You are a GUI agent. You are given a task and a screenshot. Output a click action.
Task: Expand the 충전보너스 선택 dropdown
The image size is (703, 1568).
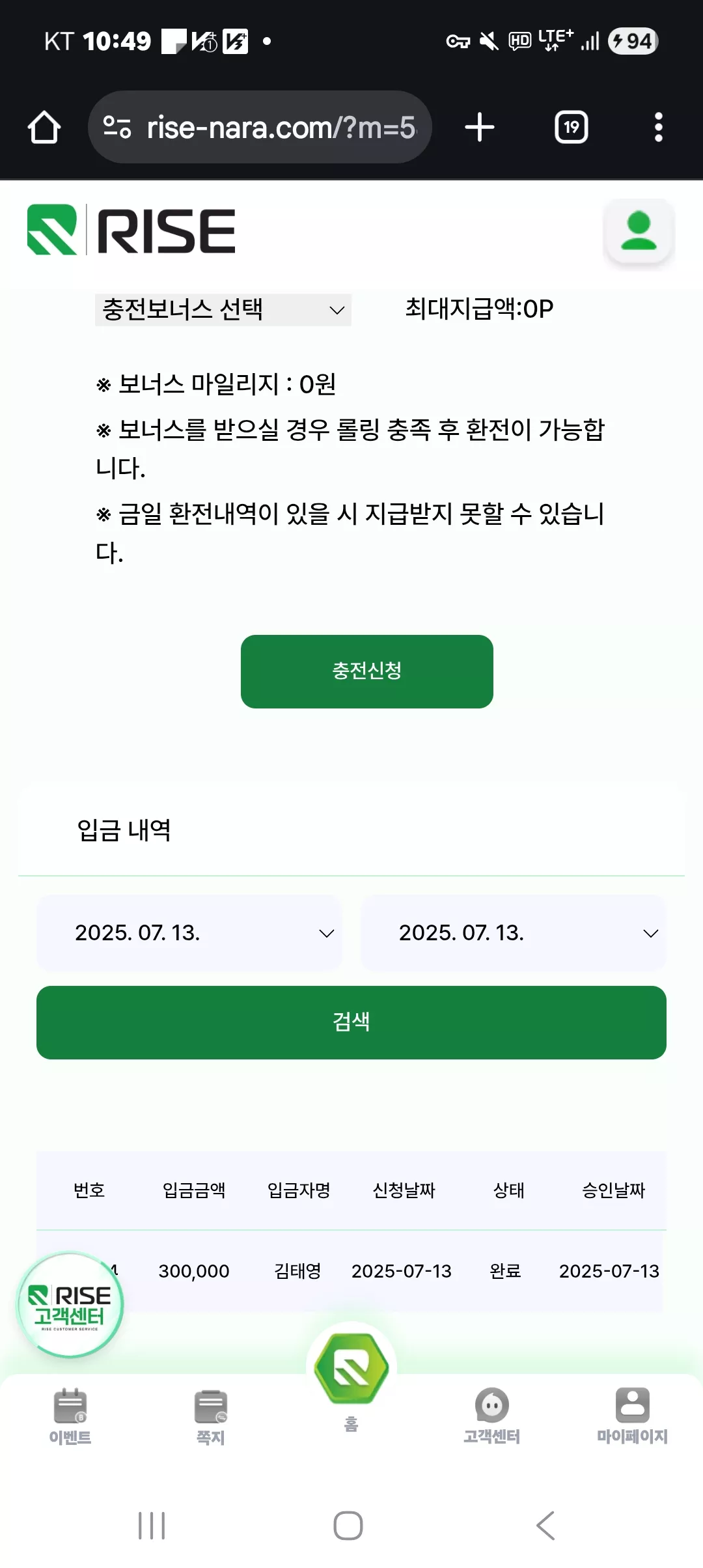223,309
